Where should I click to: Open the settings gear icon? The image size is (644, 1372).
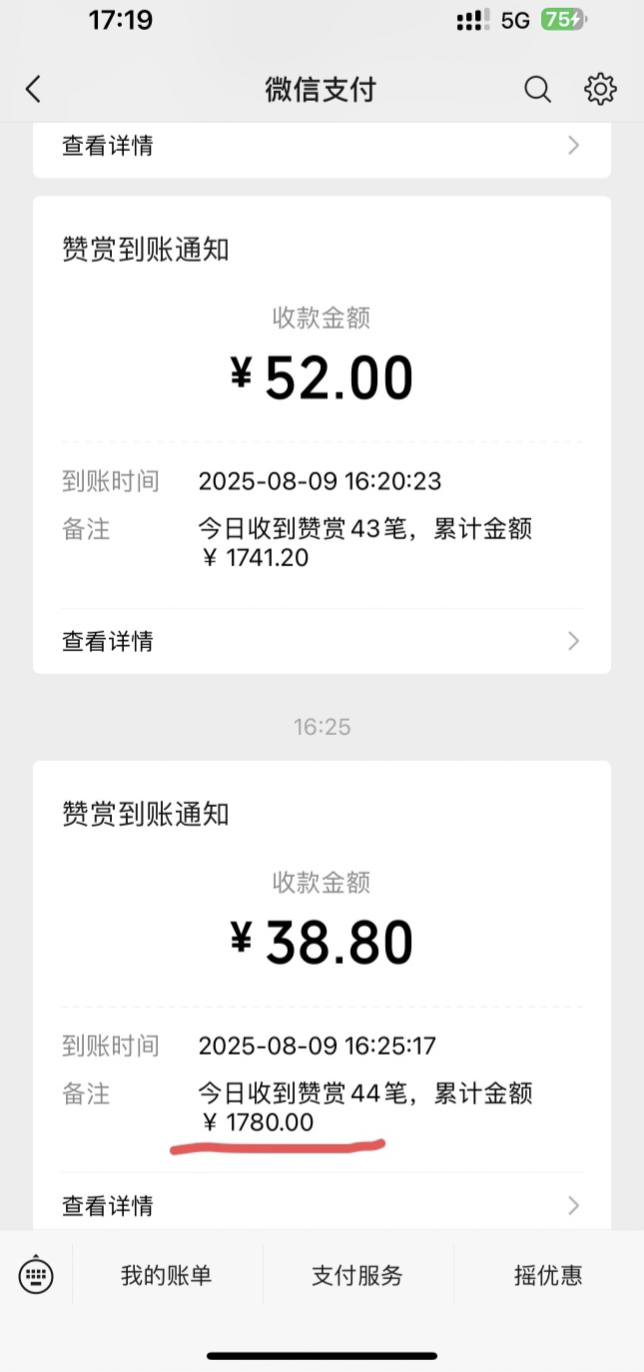click(600, 89)
